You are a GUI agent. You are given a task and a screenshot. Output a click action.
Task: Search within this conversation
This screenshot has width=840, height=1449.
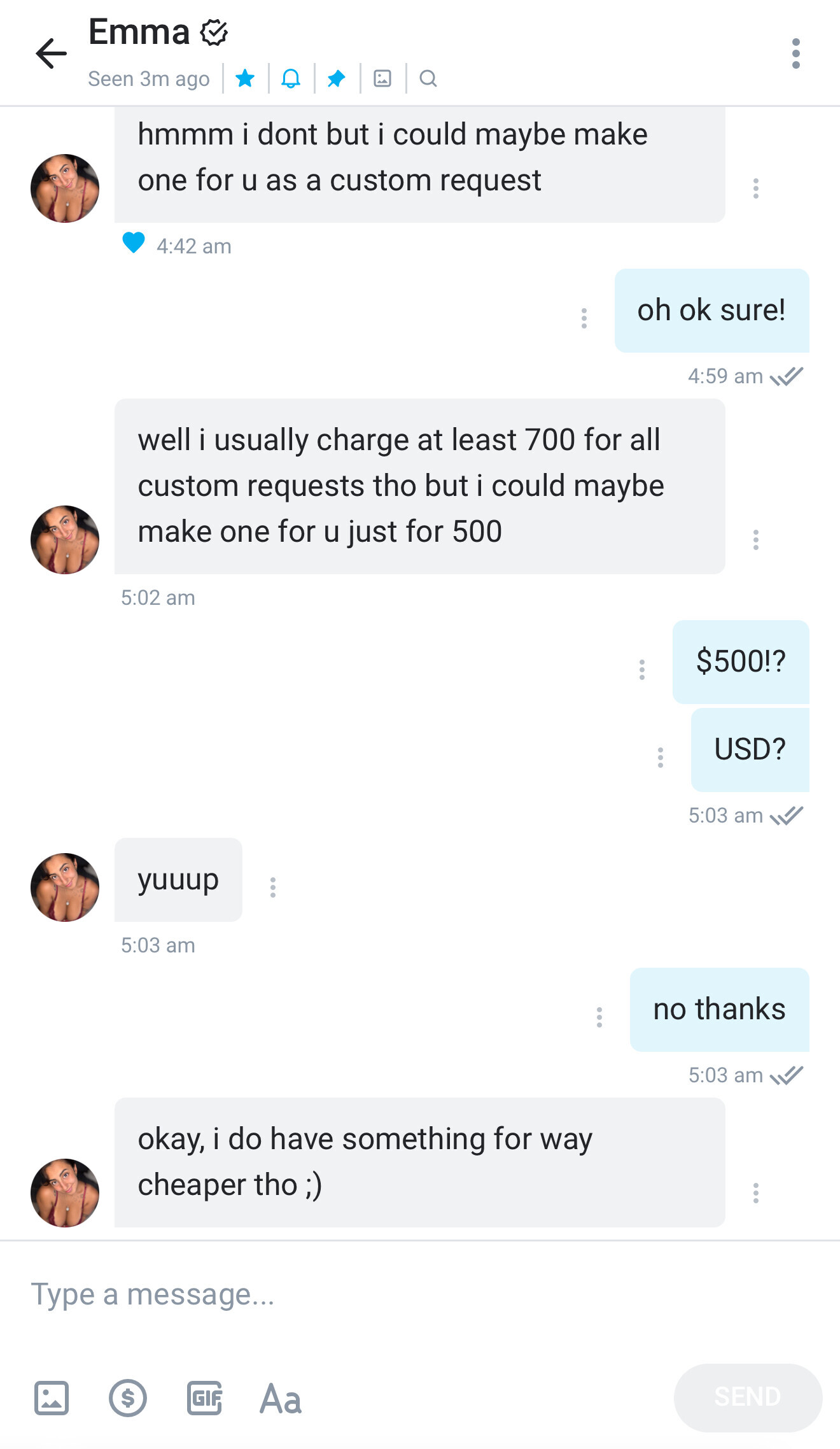click(x=428, y=78)
